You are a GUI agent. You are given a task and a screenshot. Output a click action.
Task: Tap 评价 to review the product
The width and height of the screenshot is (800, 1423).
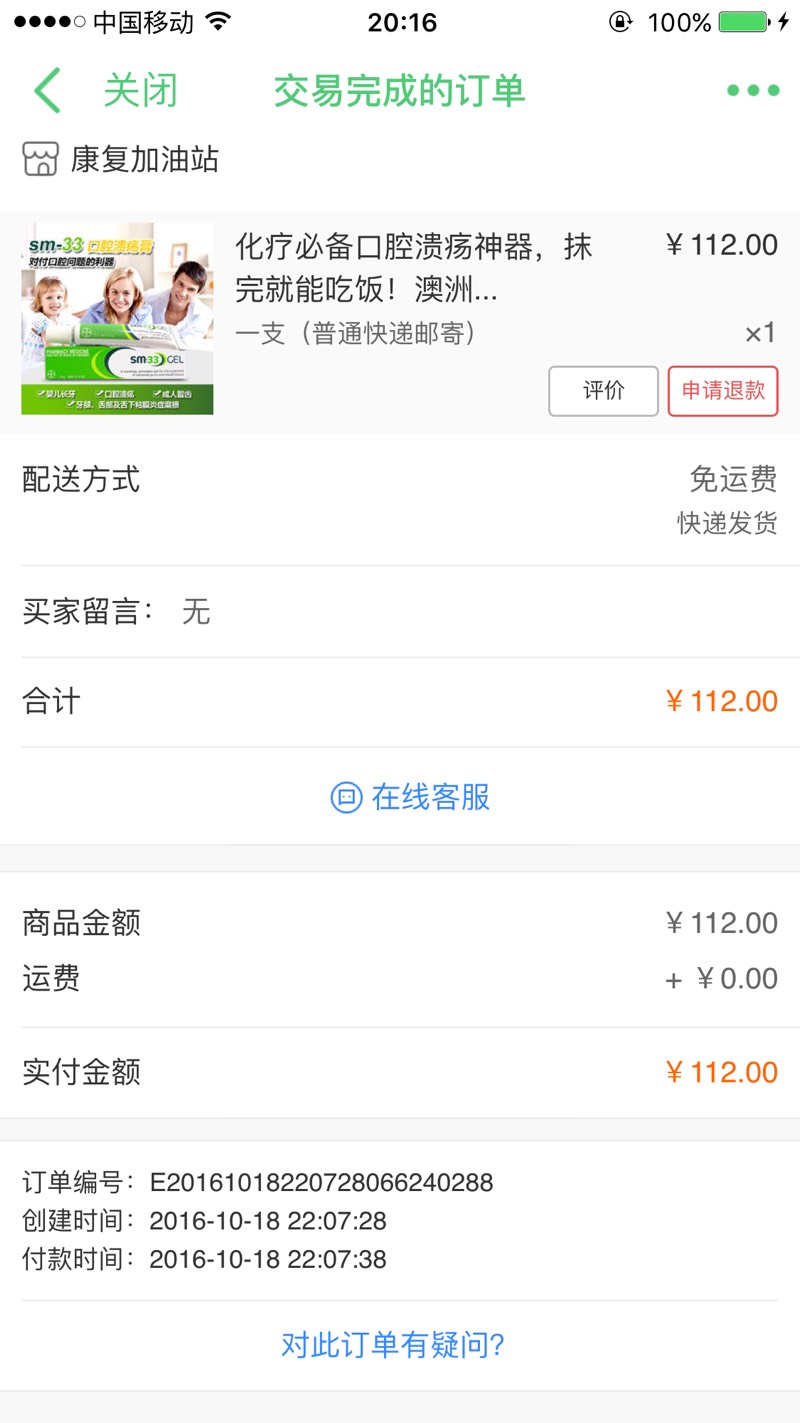pos(603,391)
